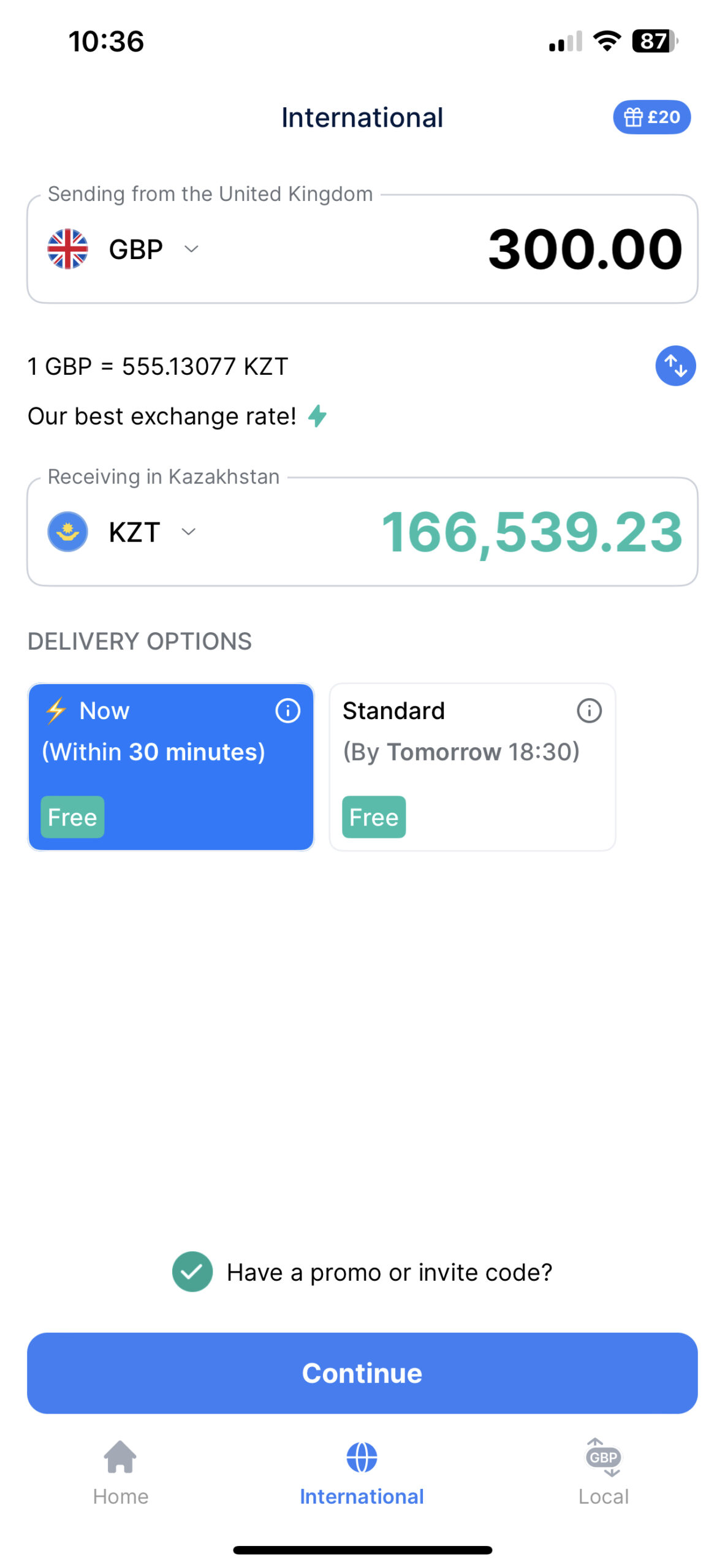Tap 'Have a promo or invite code?'
725x1568 pixels.
click(389, 1272)
